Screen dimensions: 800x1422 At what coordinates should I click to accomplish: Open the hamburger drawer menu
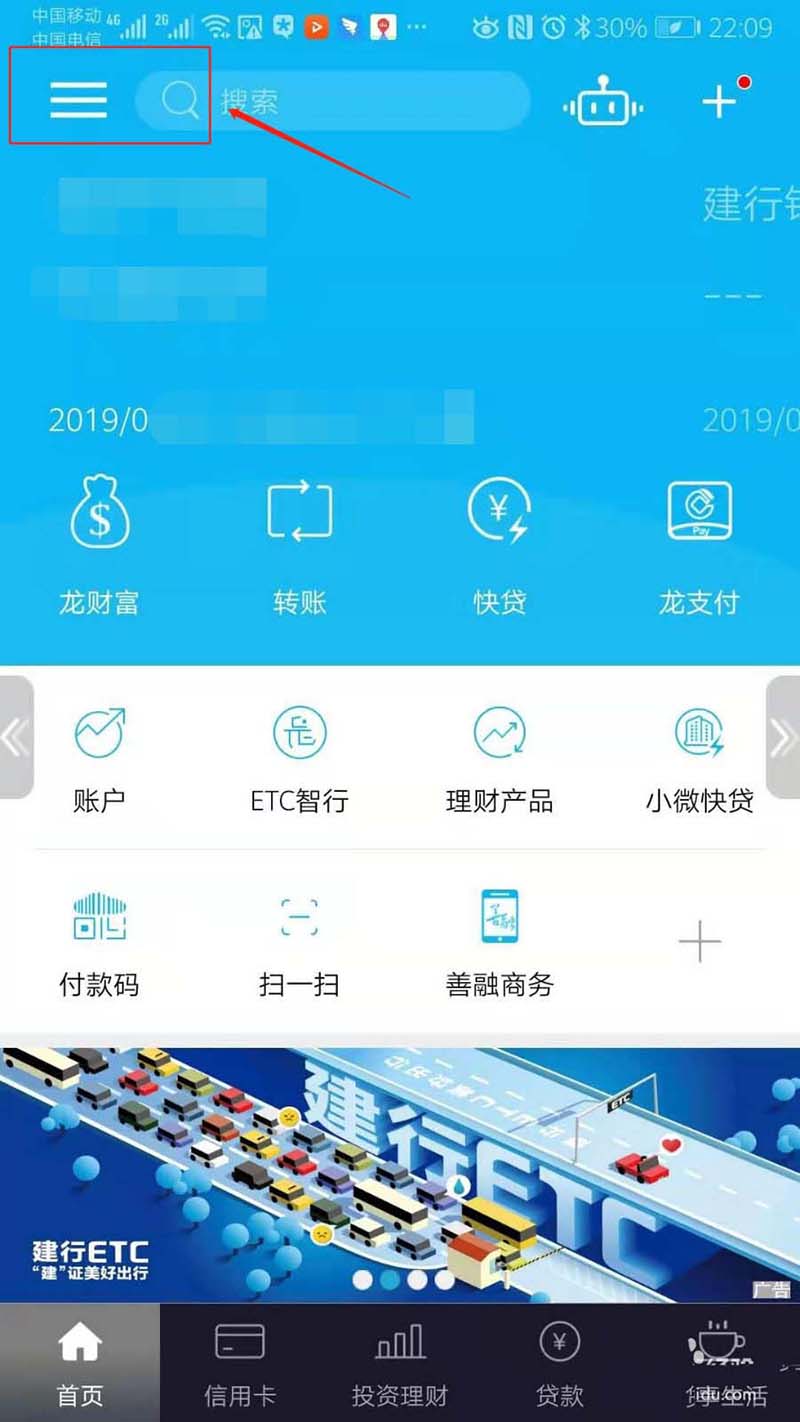tap(79, 99)
